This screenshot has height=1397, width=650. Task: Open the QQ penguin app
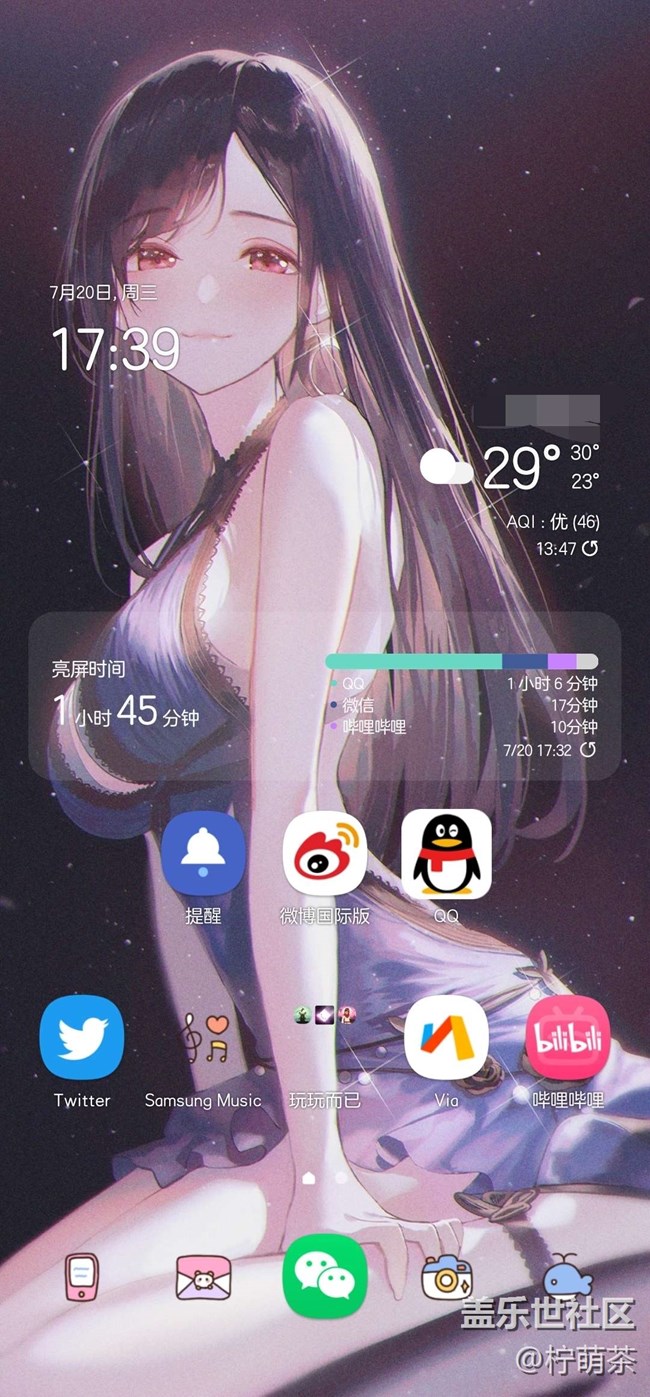point(446,853)
